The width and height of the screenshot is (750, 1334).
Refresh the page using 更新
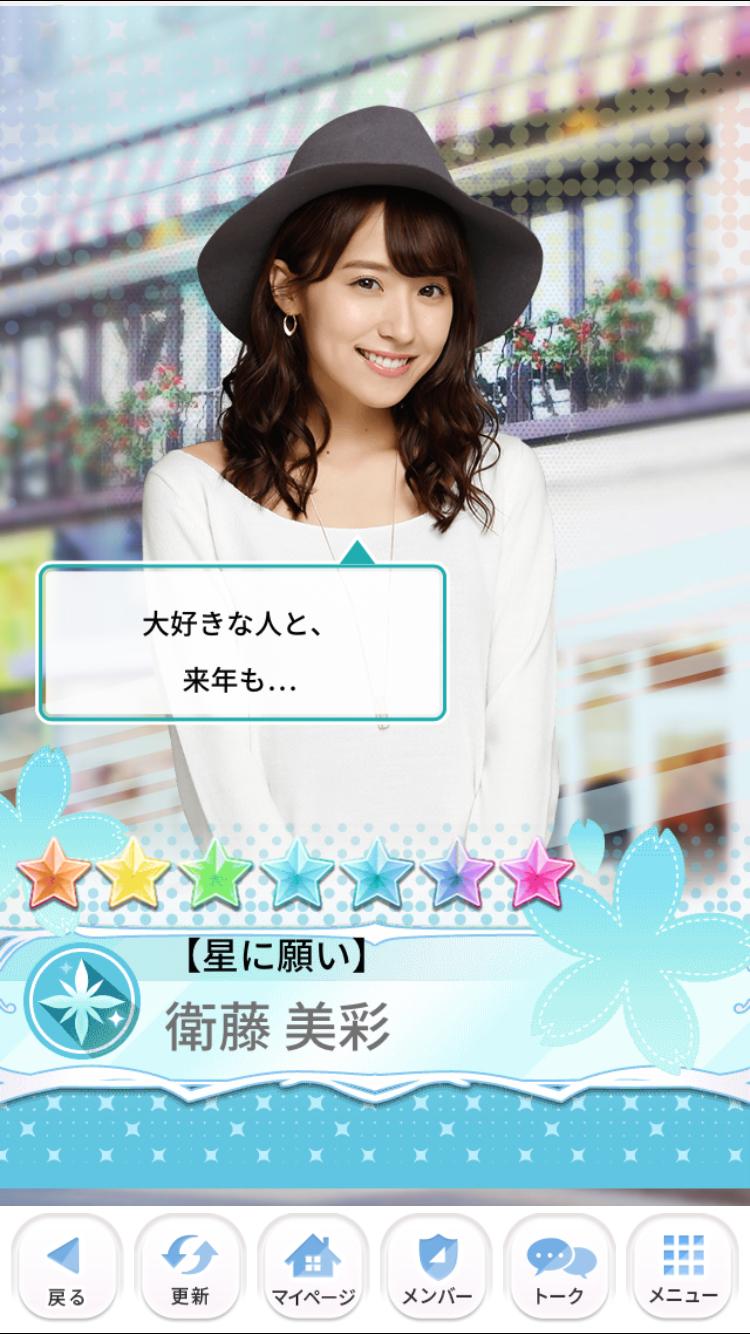[x=189, y=1268]
